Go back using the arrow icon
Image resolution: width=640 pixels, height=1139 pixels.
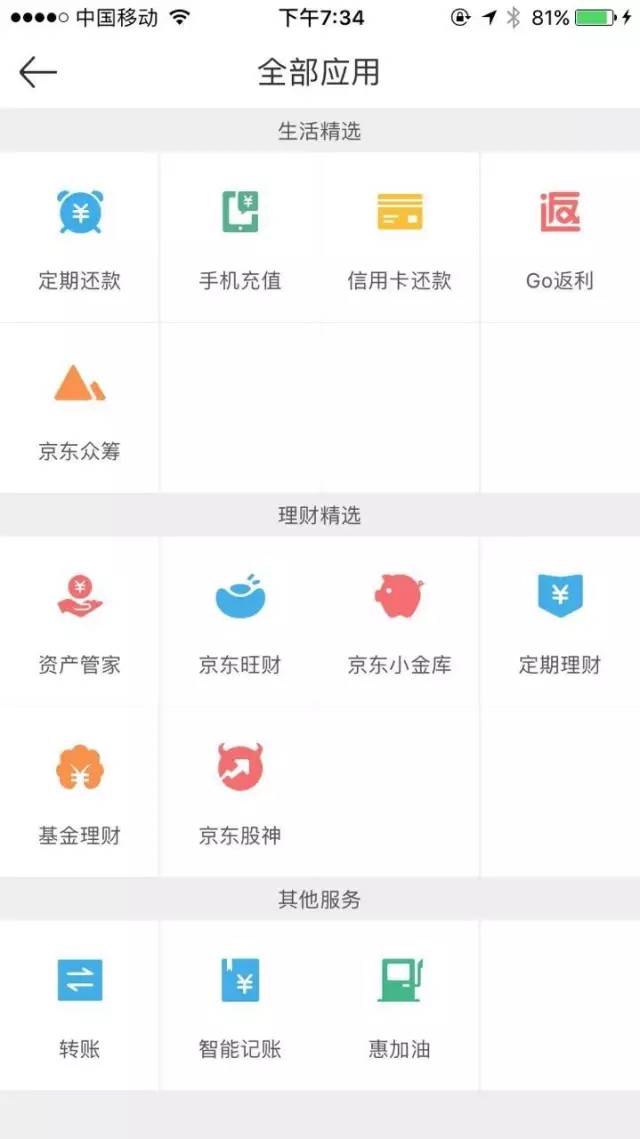[38, 72]
